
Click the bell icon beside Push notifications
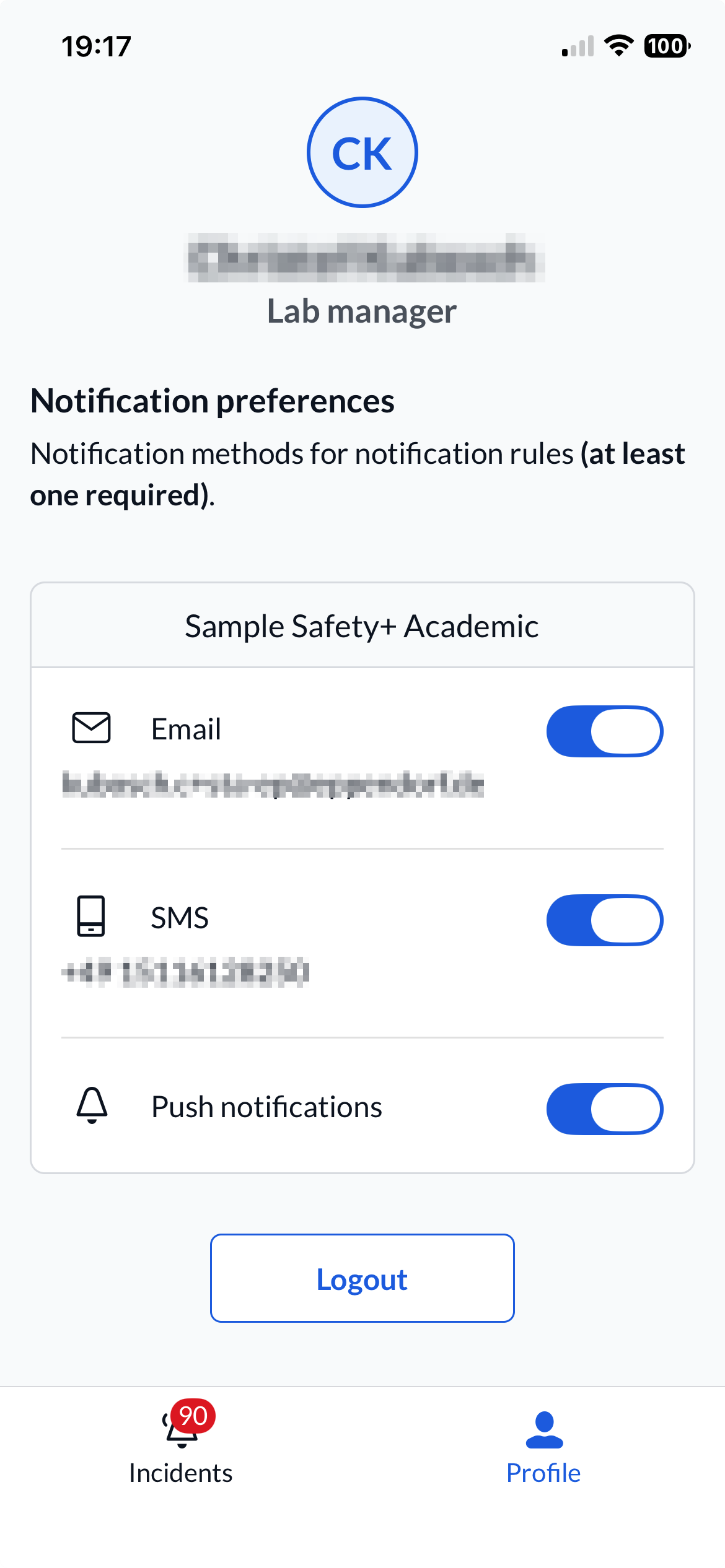(92, 1108)
